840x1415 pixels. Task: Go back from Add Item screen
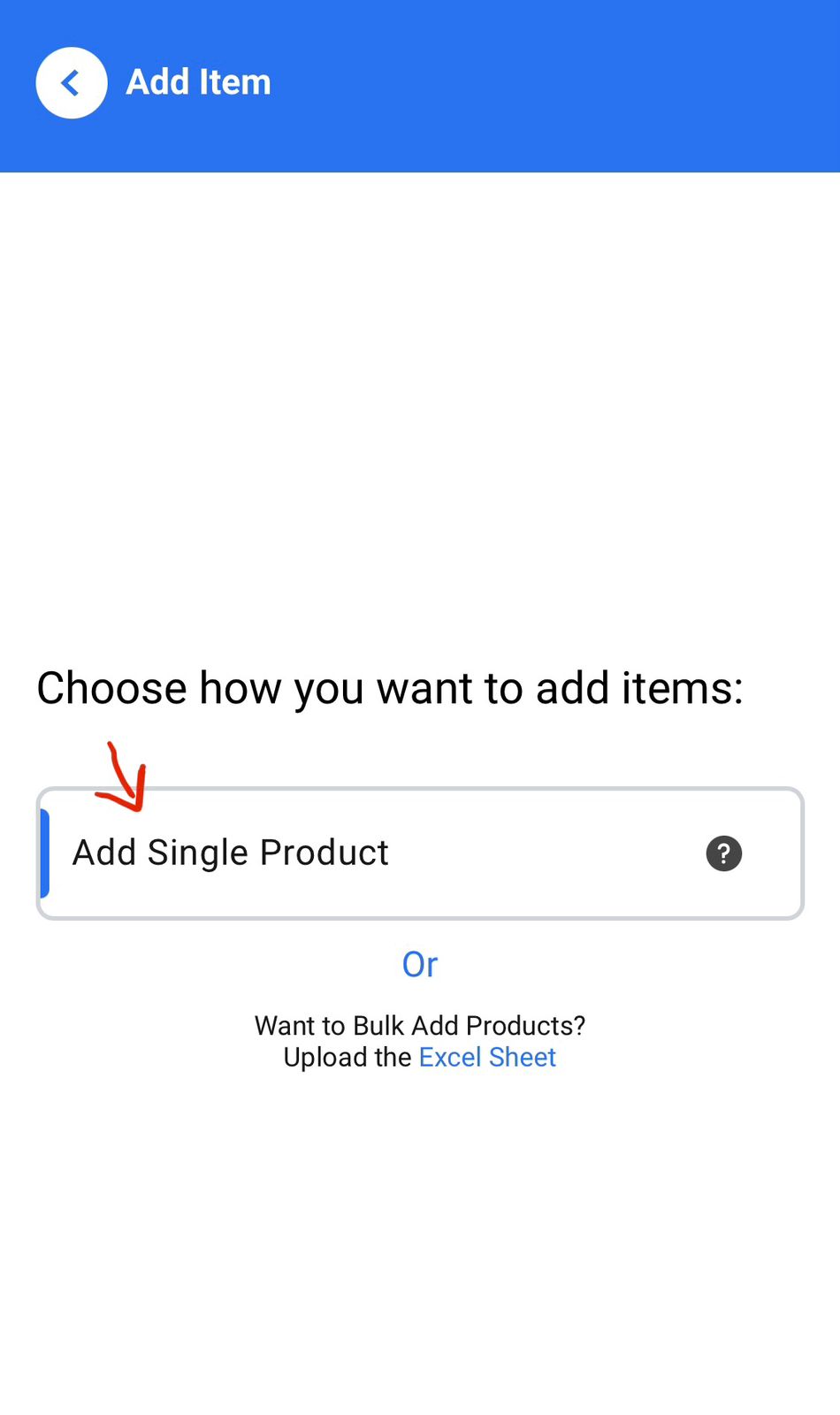coord(71,82)
